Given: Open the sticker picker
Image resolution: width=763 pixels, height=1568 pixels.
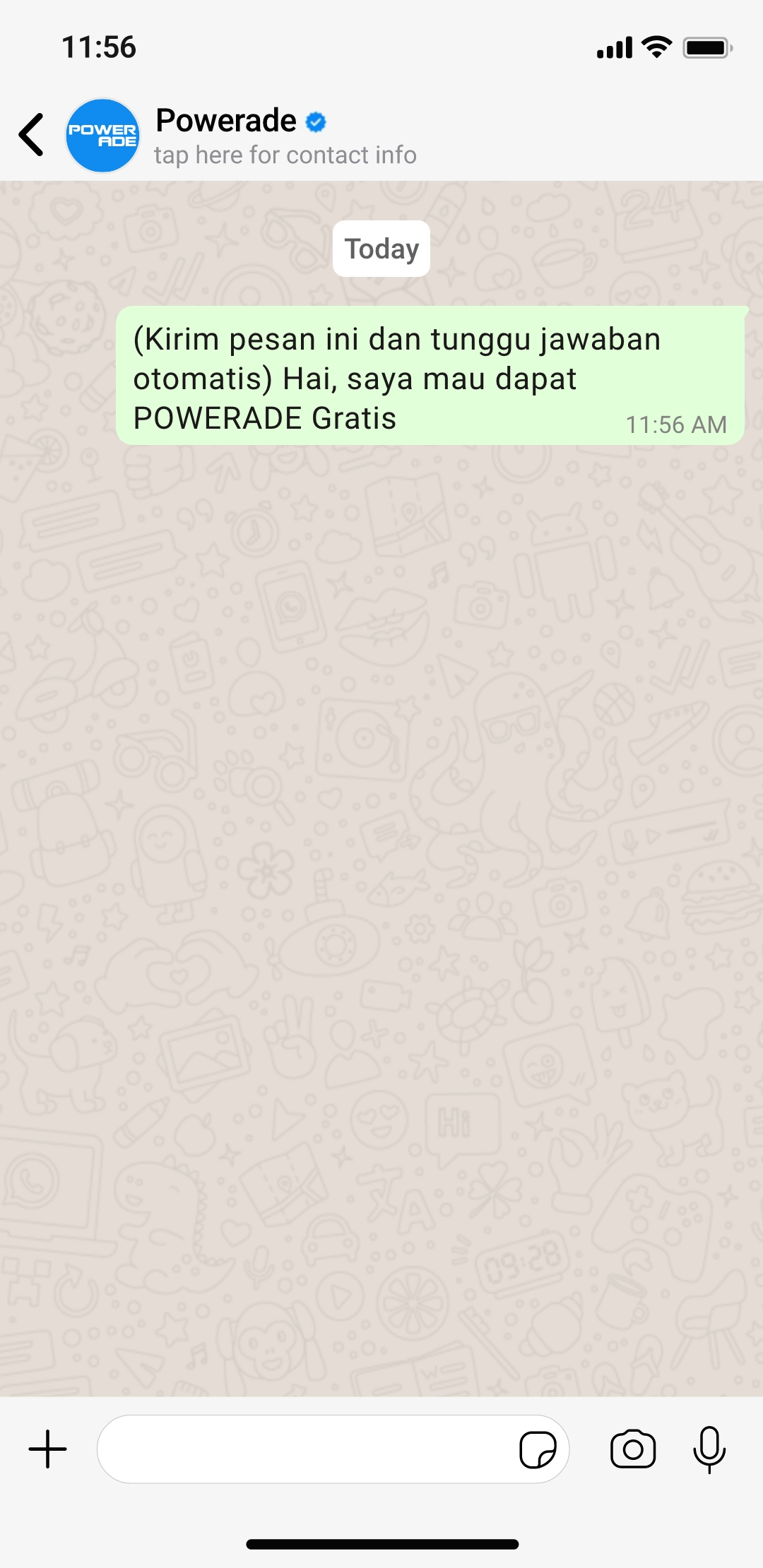Looking at the screenshot, I should (x=538, y=1449).
